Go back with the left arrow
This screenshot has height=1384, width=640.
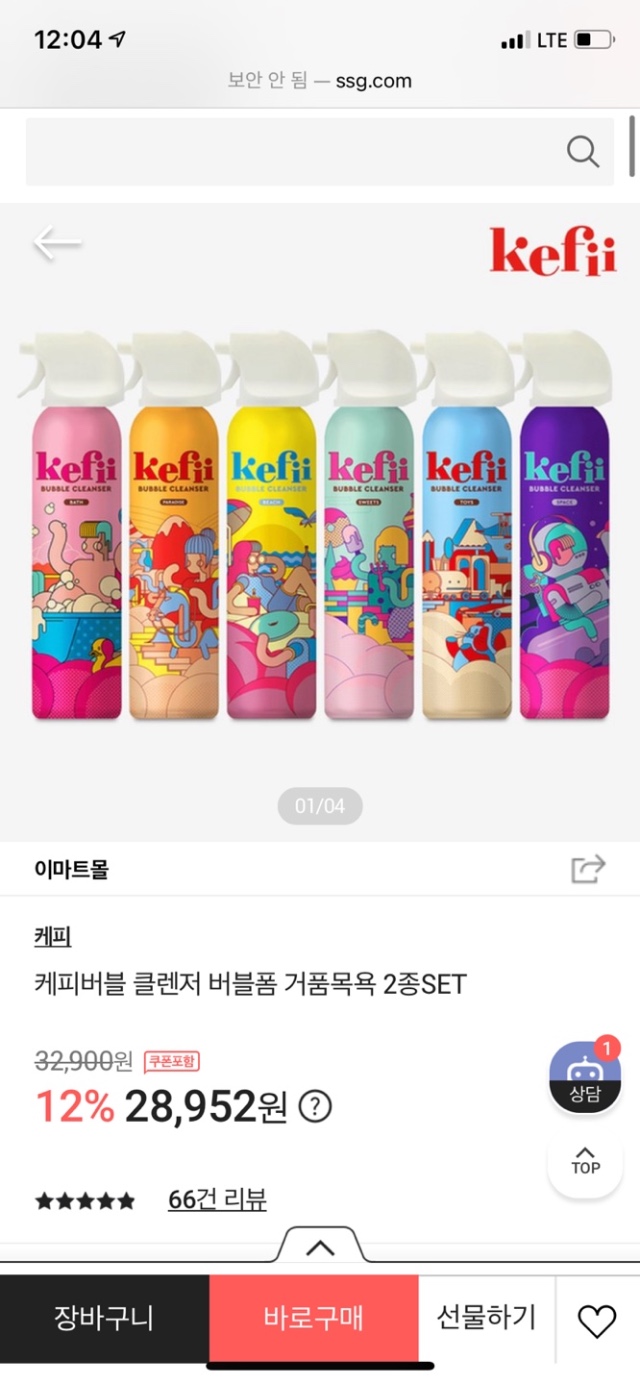click(x=57, y=243)
